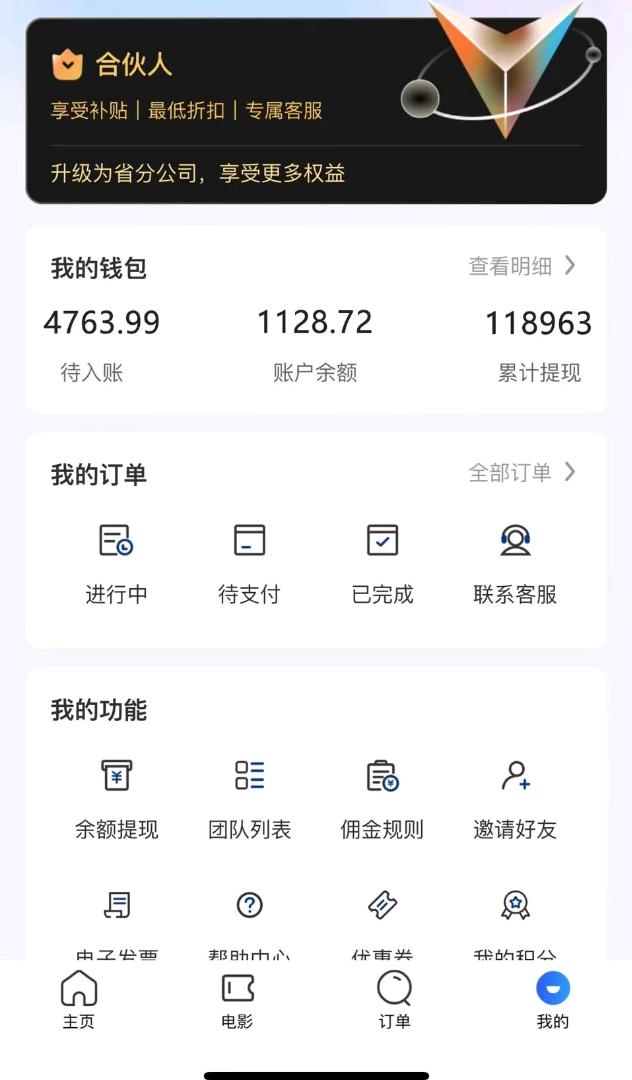Open 进行中 orders
Image resolution: width=632 pixels, height=1080 pixels.
116,564
